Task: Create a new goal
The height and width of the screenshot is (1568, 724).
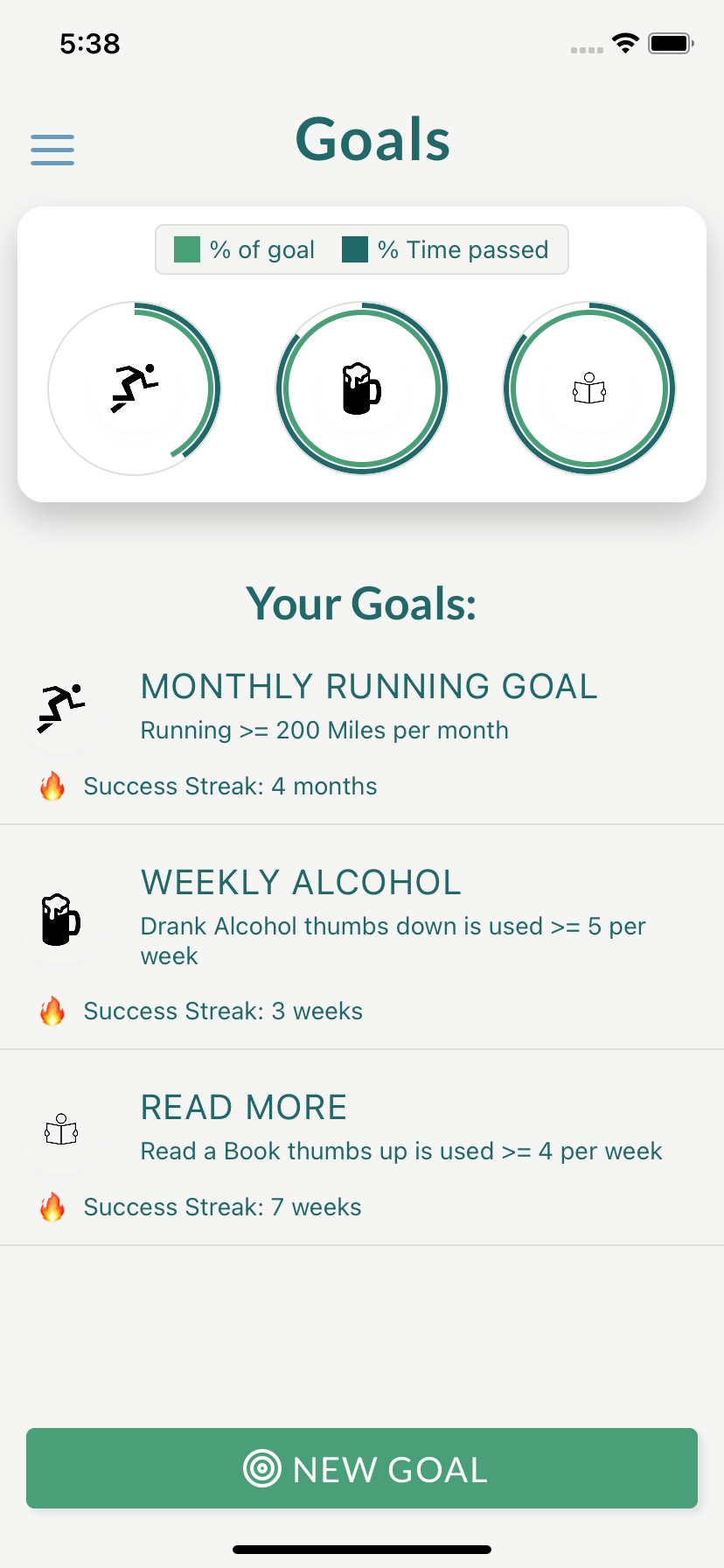Action: pos(362,1468)
